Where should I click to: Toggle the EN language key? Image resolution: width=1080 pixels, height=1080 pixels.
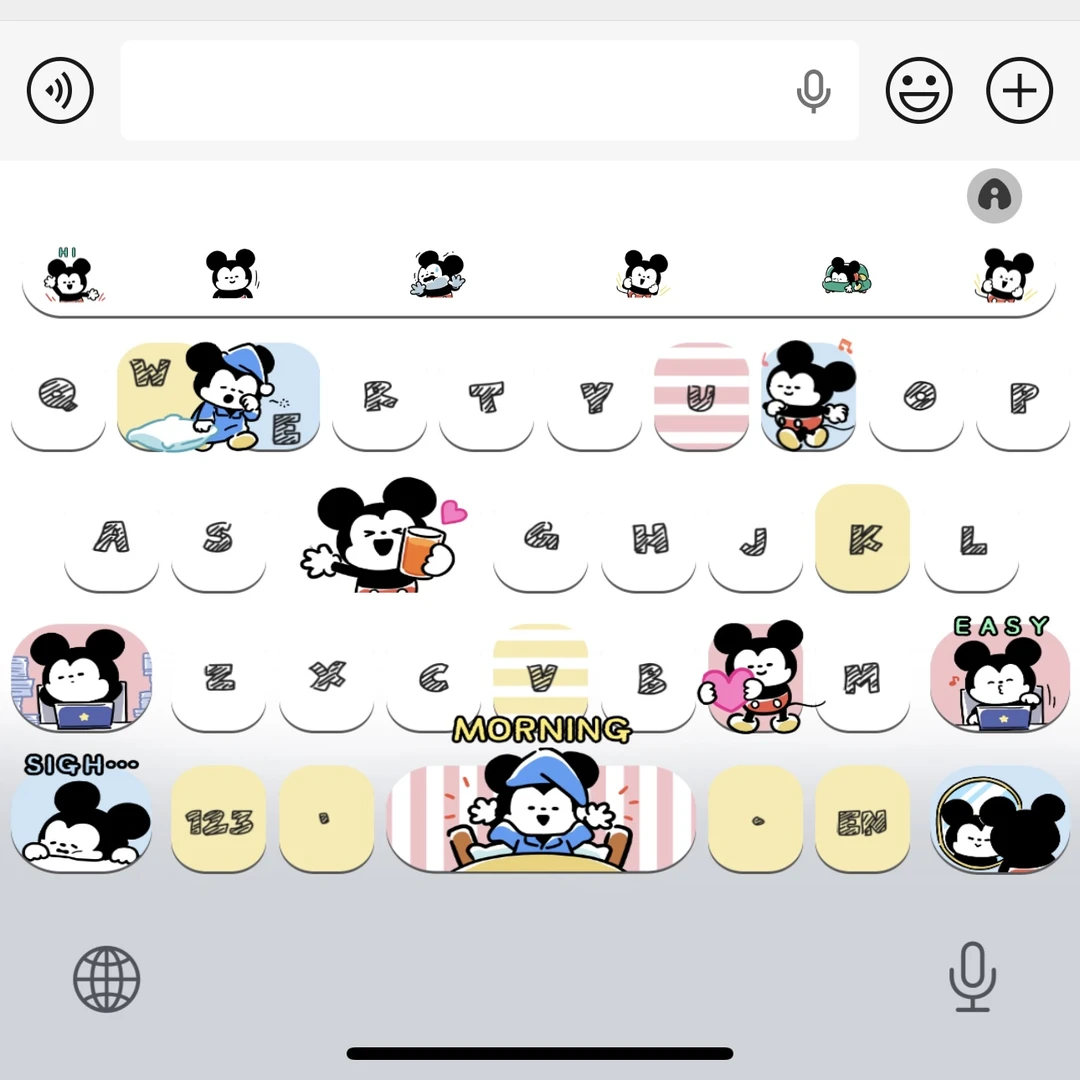pos(862,820)
